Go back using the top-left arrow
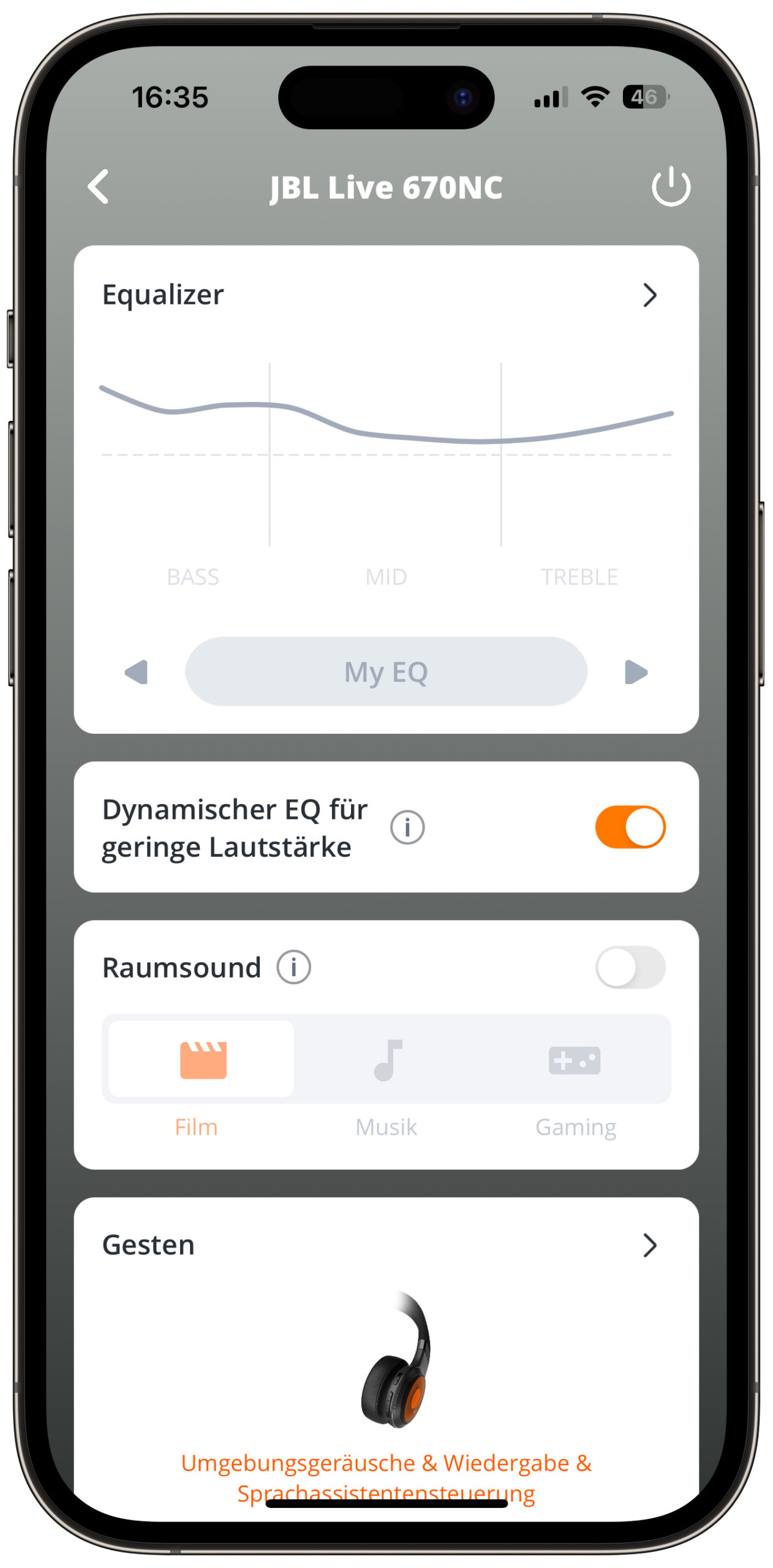773x1568 pixels. point(98,186)
